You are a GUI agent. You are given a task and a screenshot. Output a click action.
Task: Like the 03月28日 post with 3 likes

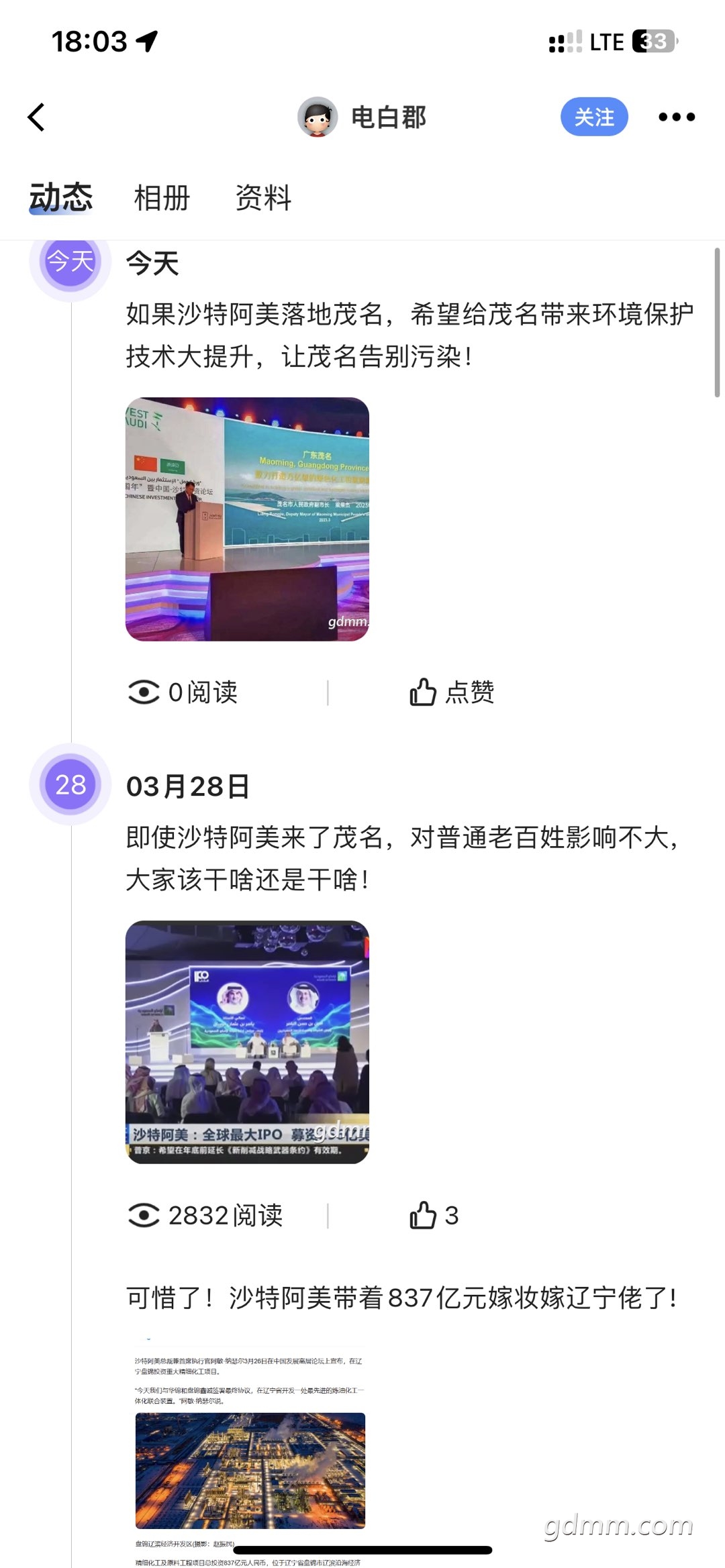[434, 1215]
